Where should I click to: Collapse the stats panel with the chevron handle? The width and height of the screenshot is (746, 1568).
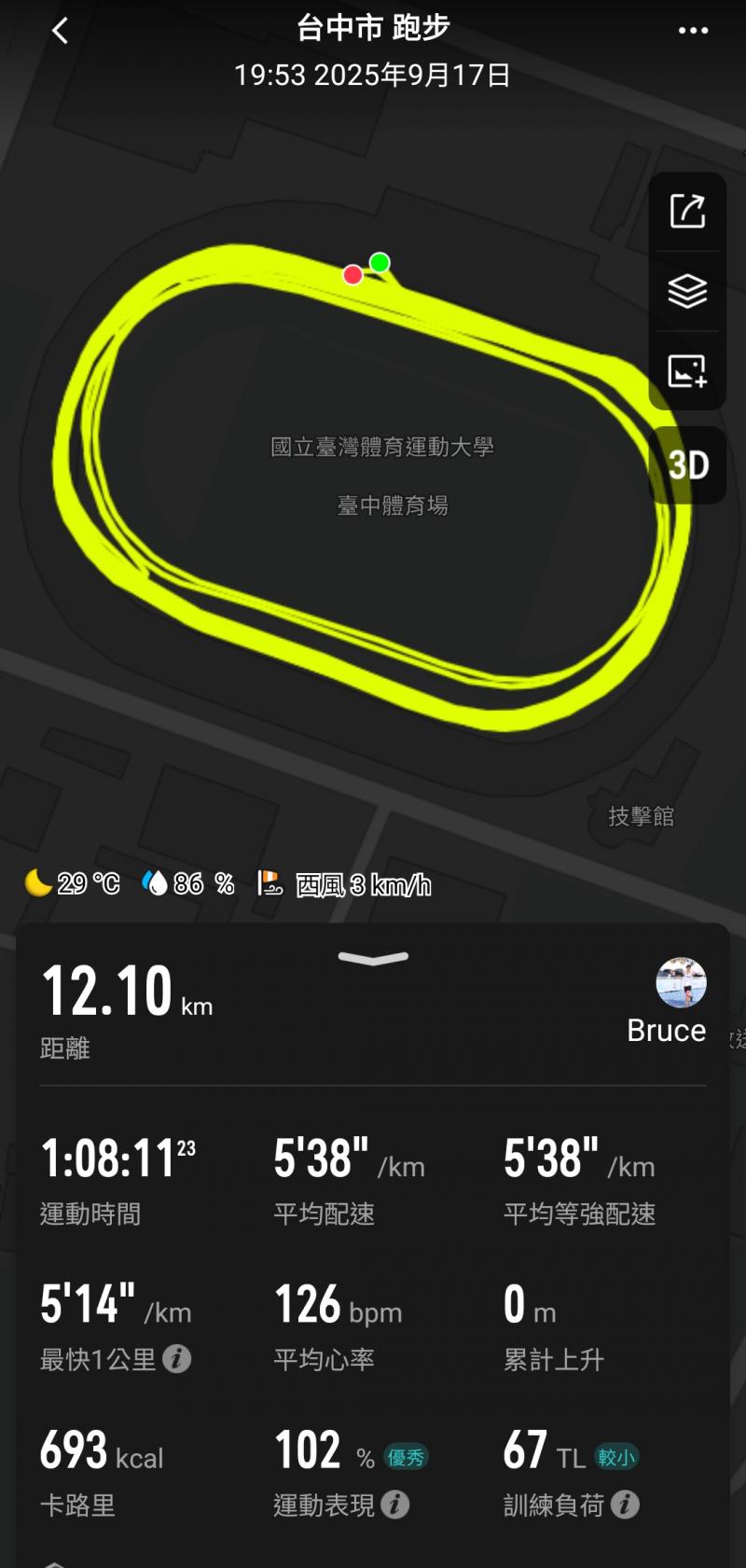pos(373,958)
